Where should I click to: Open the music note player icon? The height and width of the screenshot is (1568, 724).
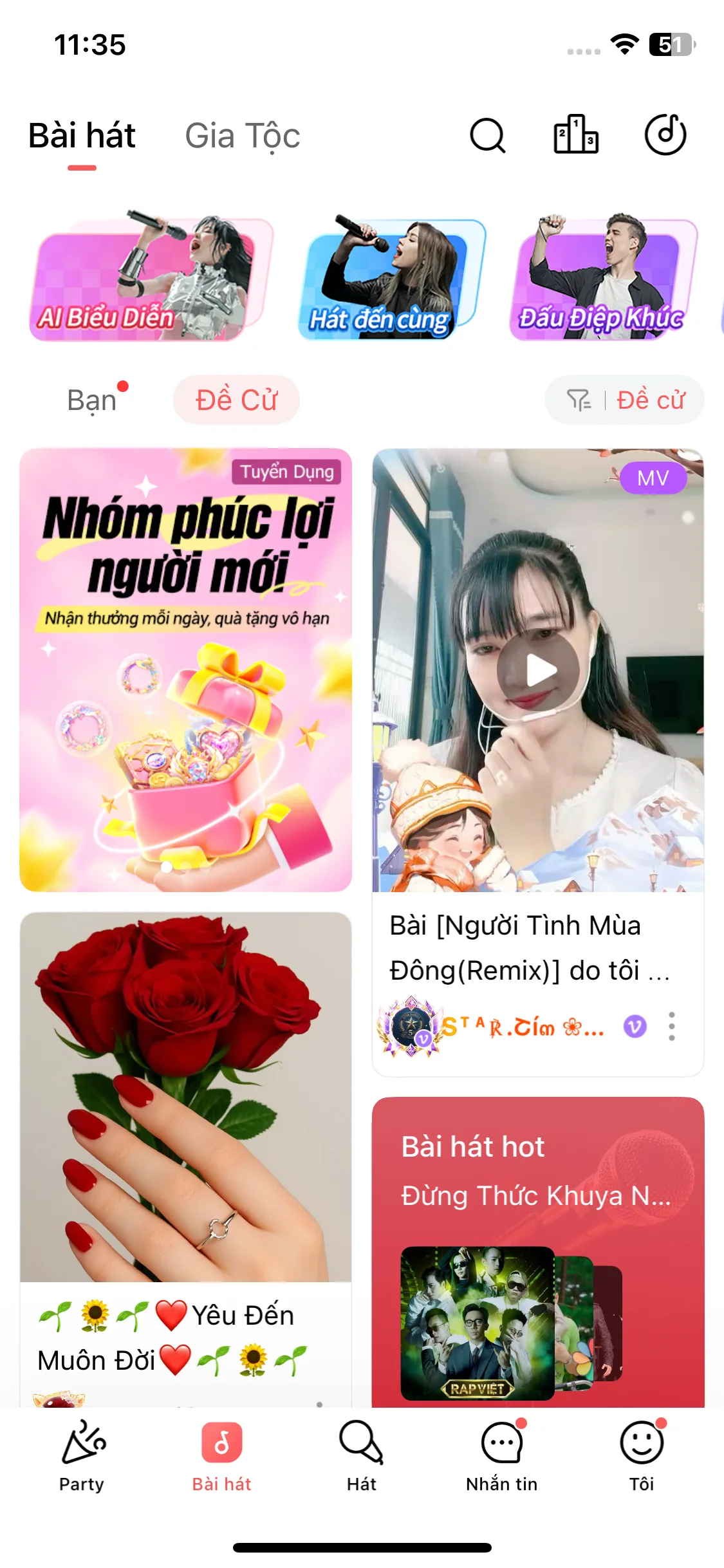[x=665, y=135]
